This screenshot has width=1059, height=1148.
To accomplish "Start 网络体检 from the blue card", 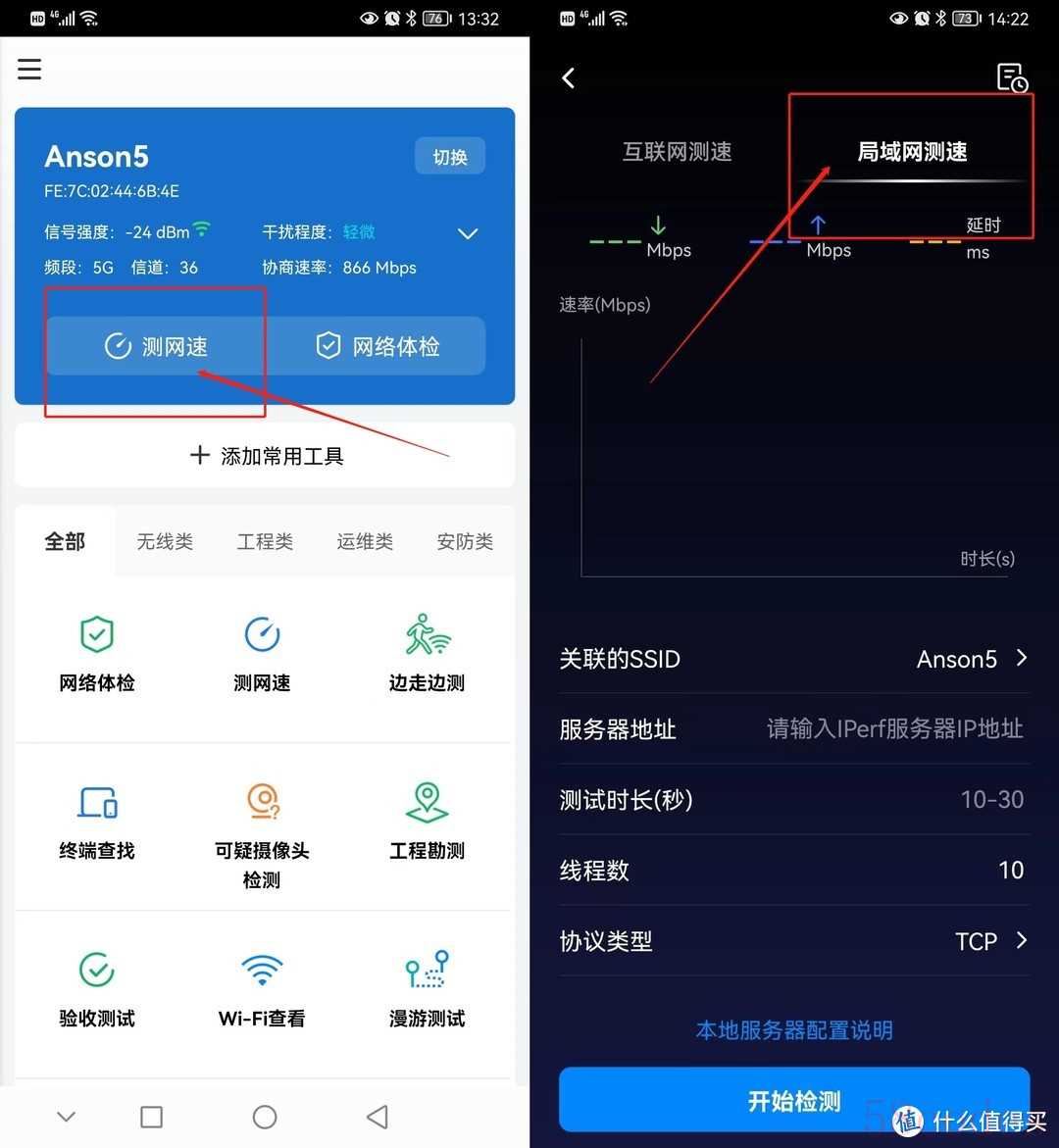I will pos(378,346).
